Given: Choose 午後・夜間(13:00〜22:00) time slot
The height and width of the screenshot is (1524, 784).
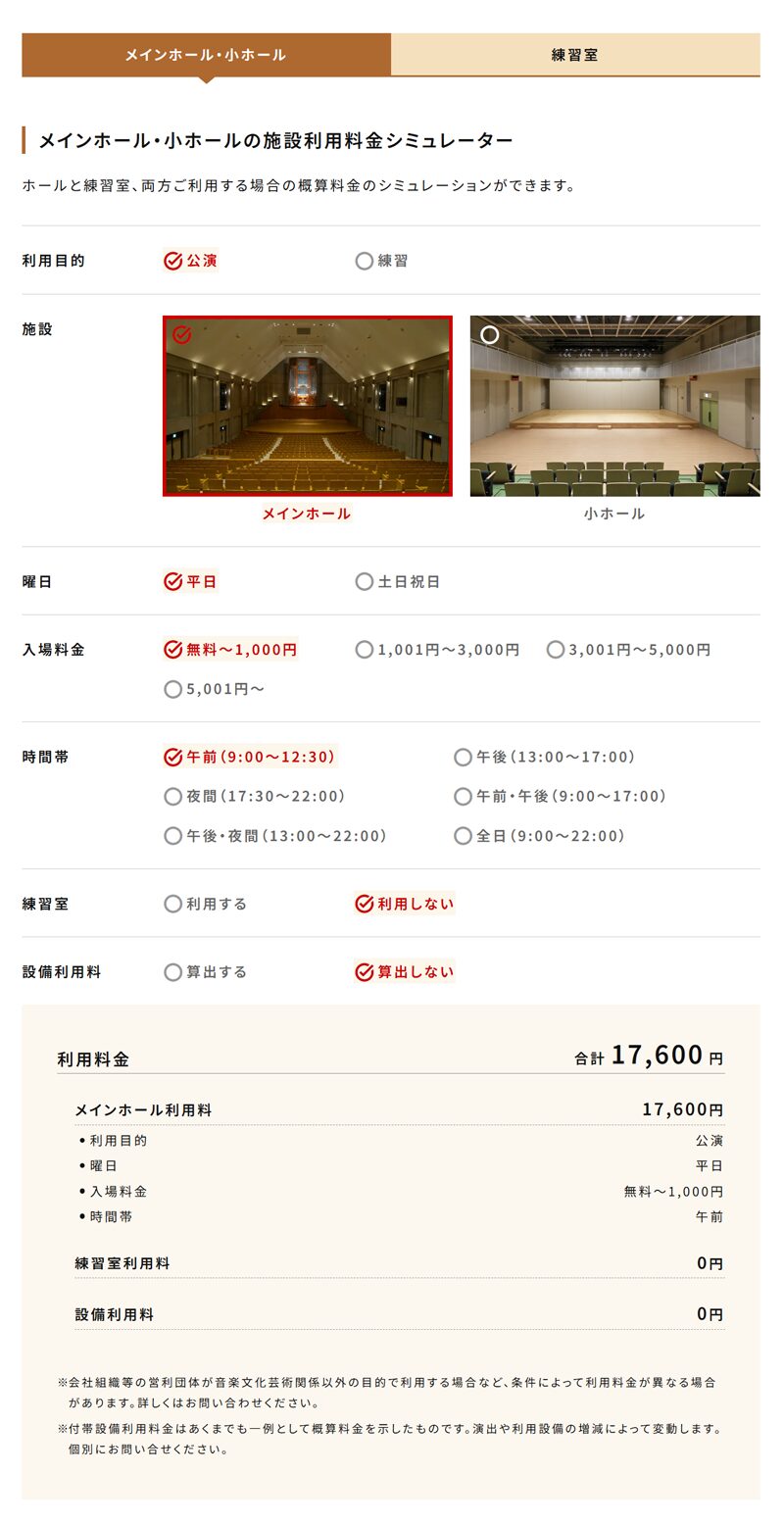Looking at the screenshot, I should pos(275,836).
